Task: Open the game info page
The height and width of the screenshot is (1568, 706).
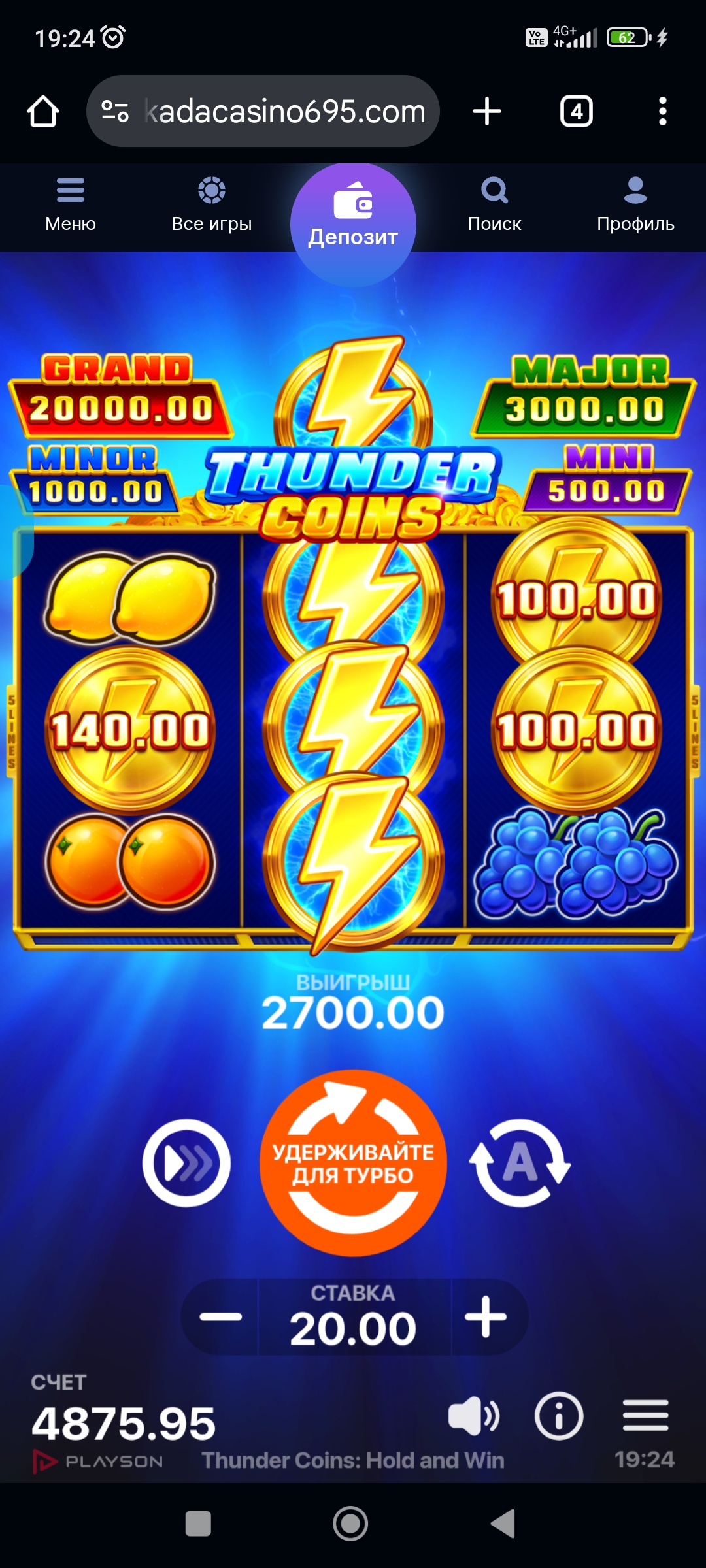Action: [559, 1416]
